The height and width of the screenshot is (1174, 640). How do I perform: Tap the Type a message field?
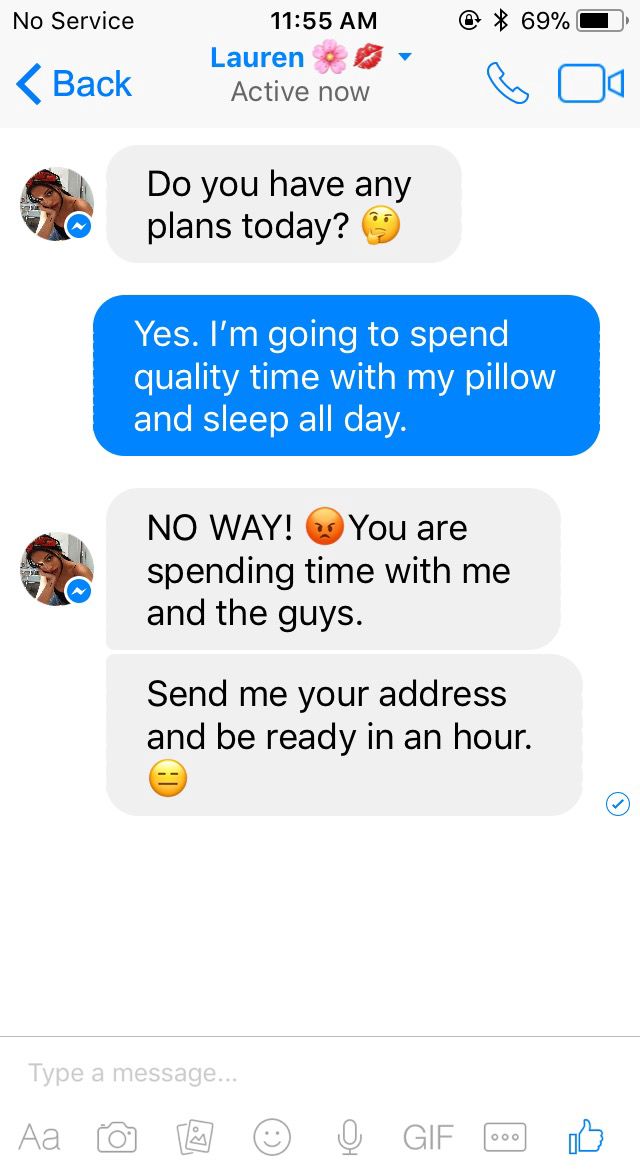pos(320,1074)
